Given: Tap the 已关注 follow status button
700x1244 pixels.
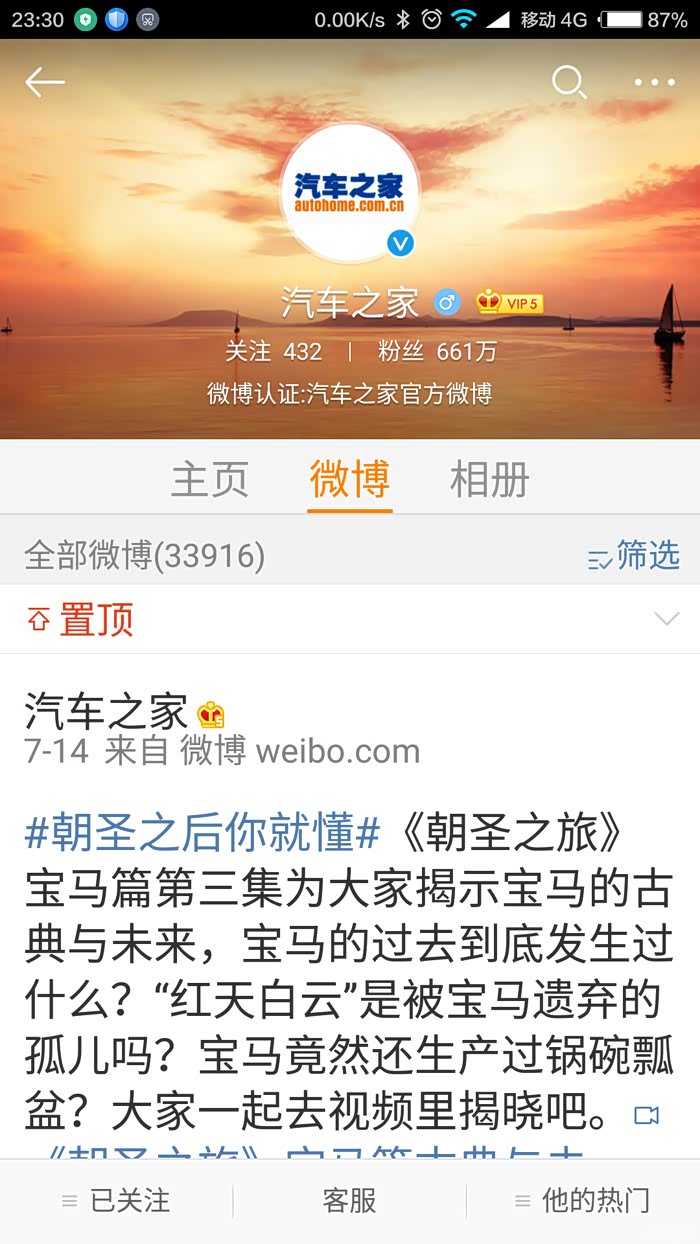Looking at the screenshot, I should (117, 1201).
